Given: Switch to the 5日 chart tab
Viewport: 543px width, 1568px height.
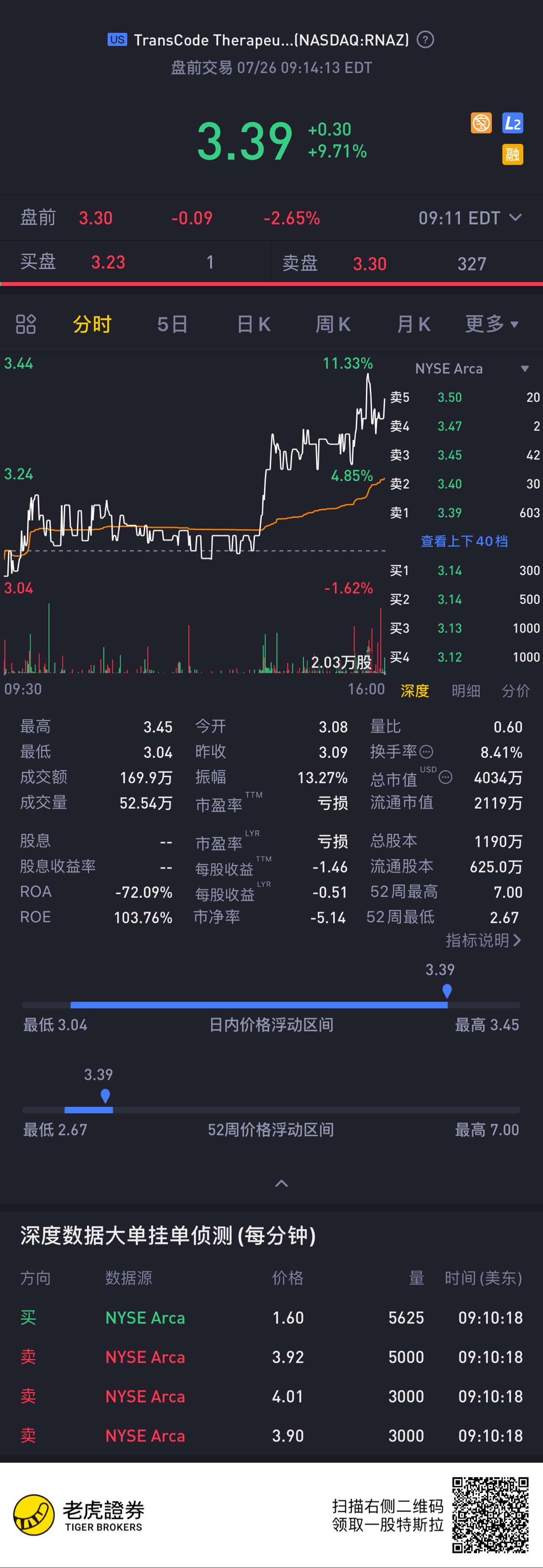Looking at the screenshot, I should pos(172,324).
